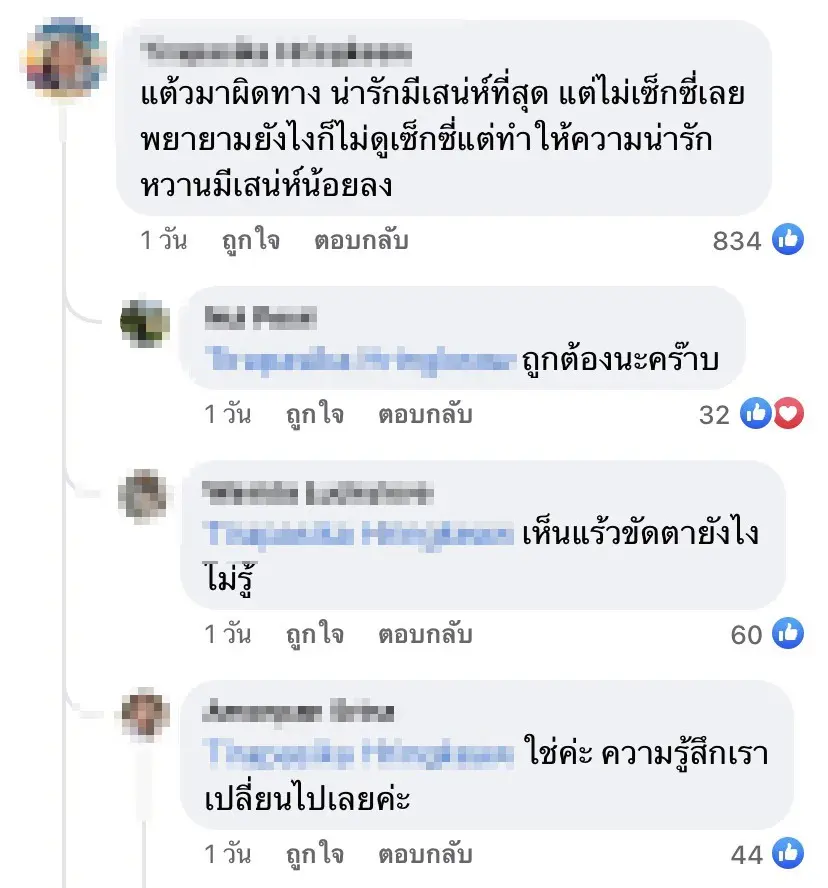
Task: Tap ตอบกลับ under "ใช่ค่ะ ความรู้สึกเราเปลี่ยนไปเลยค่ะ"
Action: 425,855
